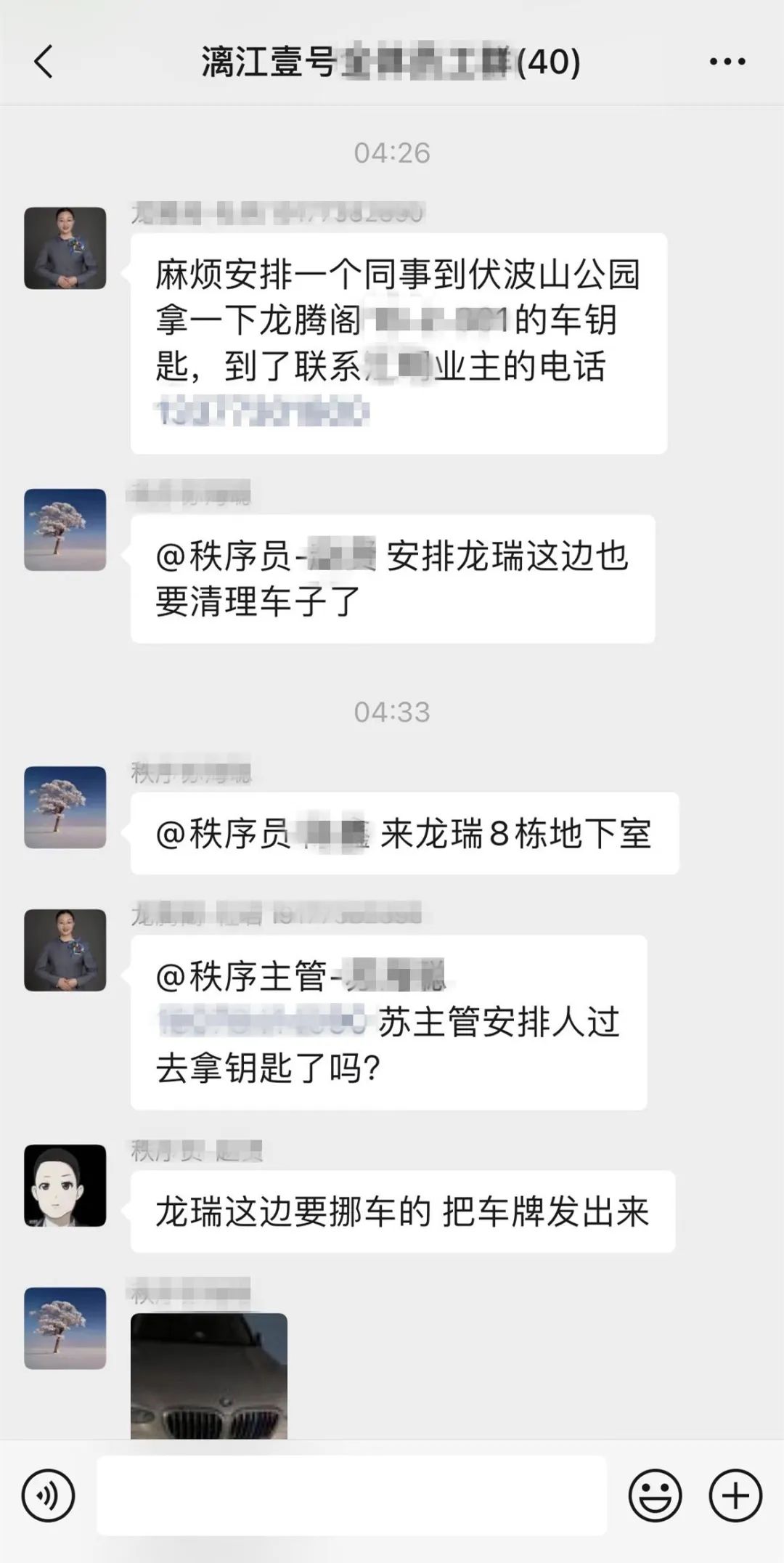
Task: Open tree avatar profile beside 龙瑞8栋地下室 message
Action: (65, 808)
